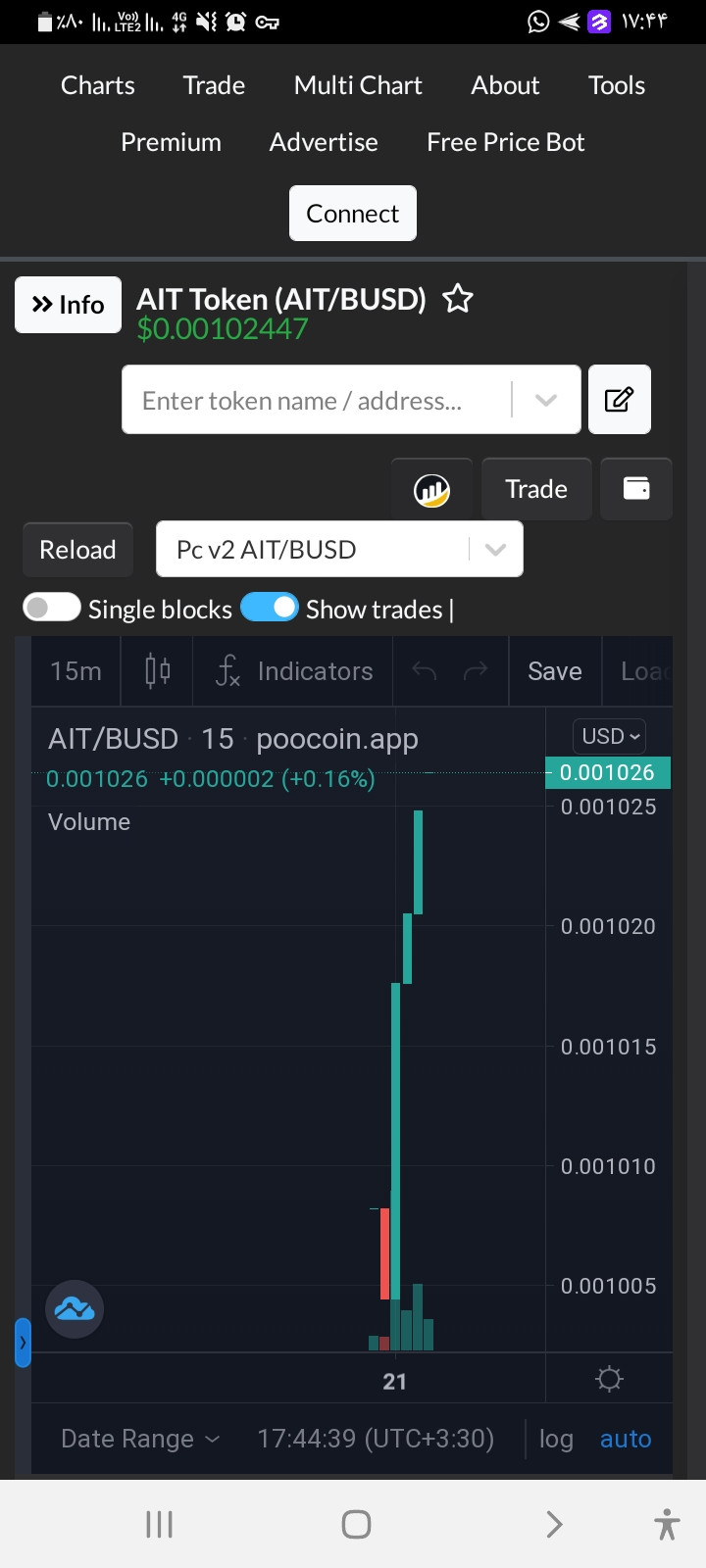Reload the chart data
This screenshot has height=1568, width=706.
(77, 550)
